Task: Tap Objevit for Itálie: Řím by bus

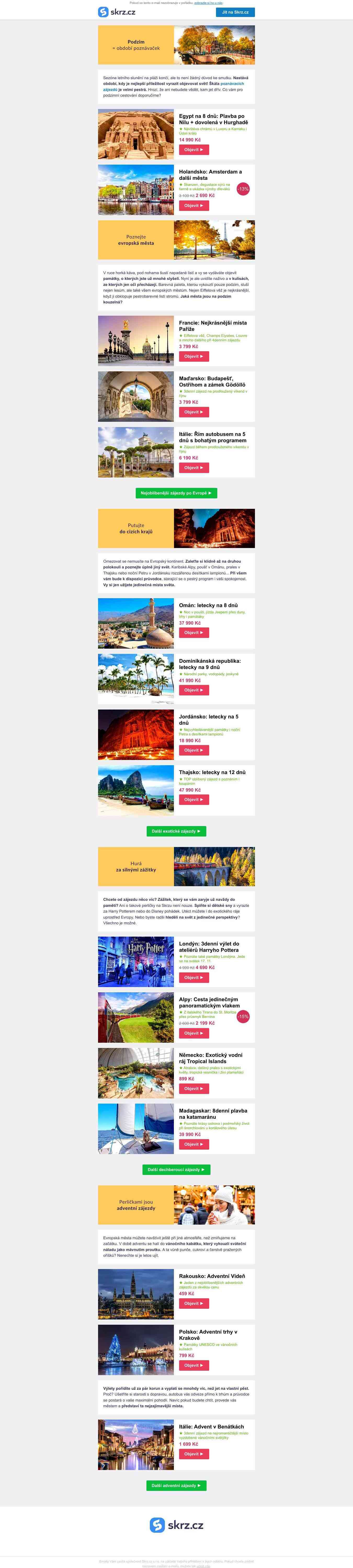Action: (x=193, y=468)
